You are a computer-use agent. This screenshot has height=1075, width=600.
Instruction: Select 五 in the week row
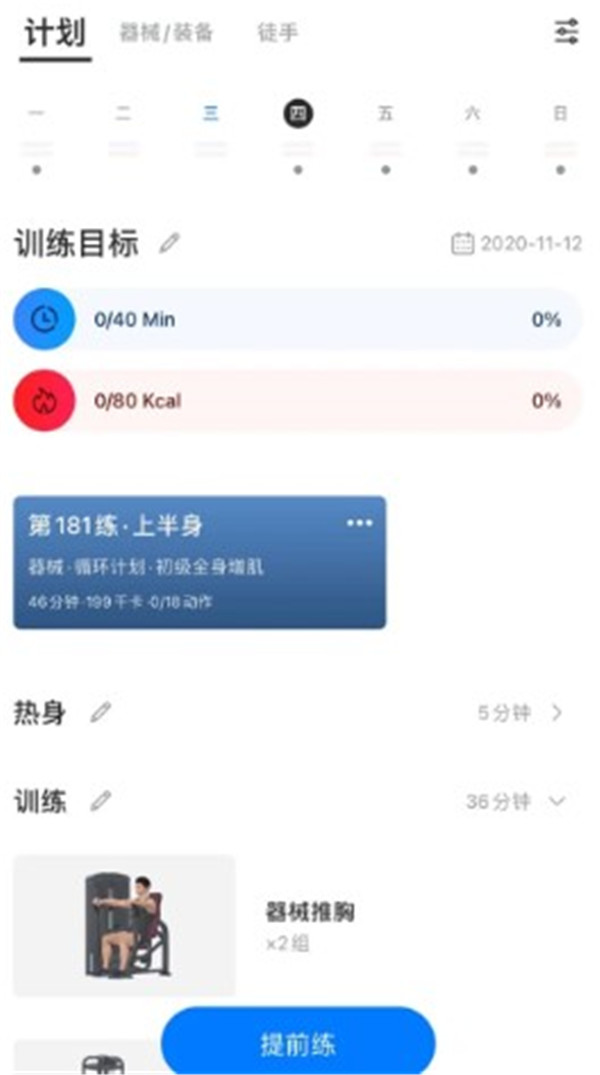(385, 114)
